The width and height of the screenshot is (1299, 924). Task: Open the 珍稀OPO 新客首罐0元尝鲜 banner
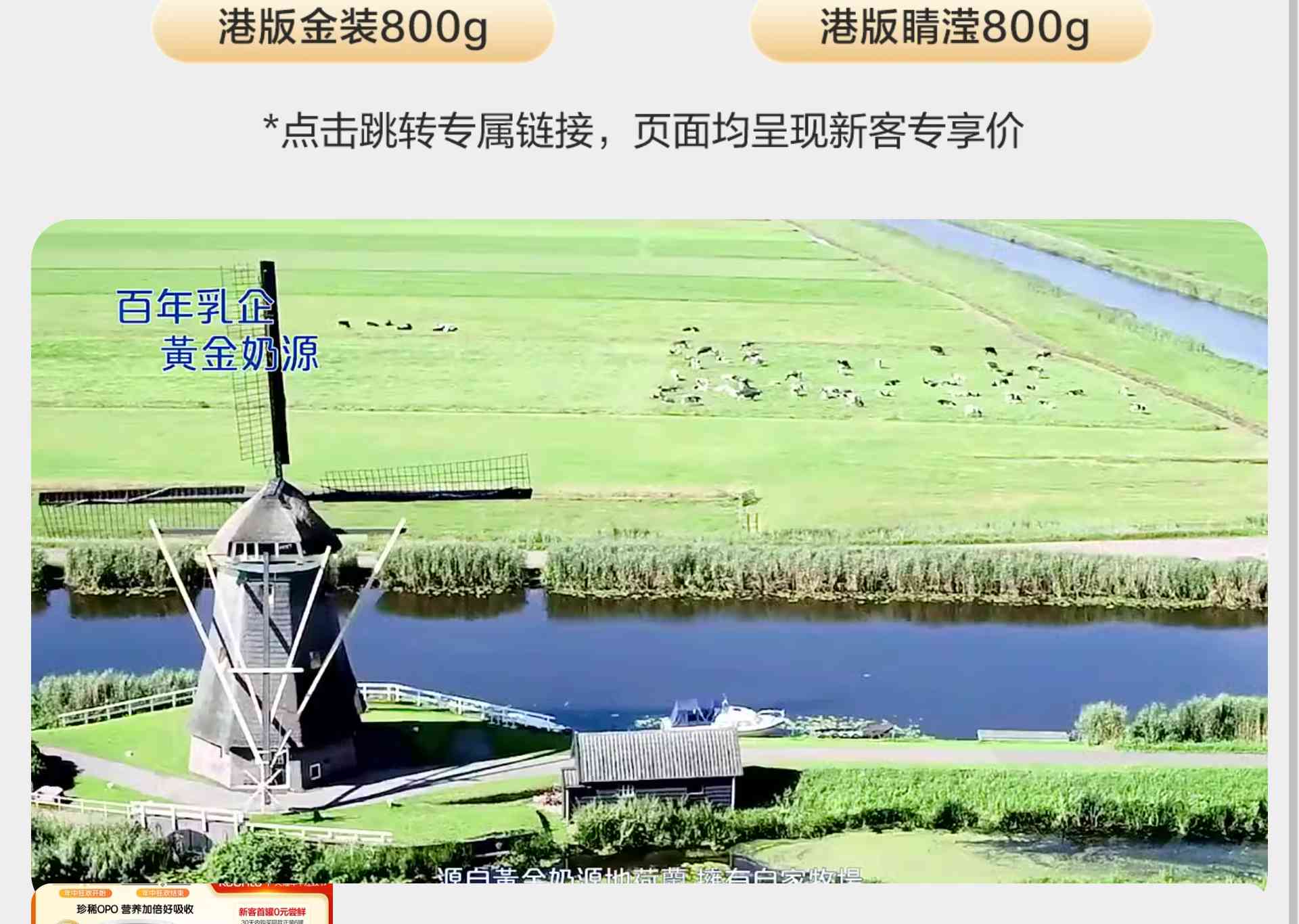pyautogui.click(x=182, y=906)
